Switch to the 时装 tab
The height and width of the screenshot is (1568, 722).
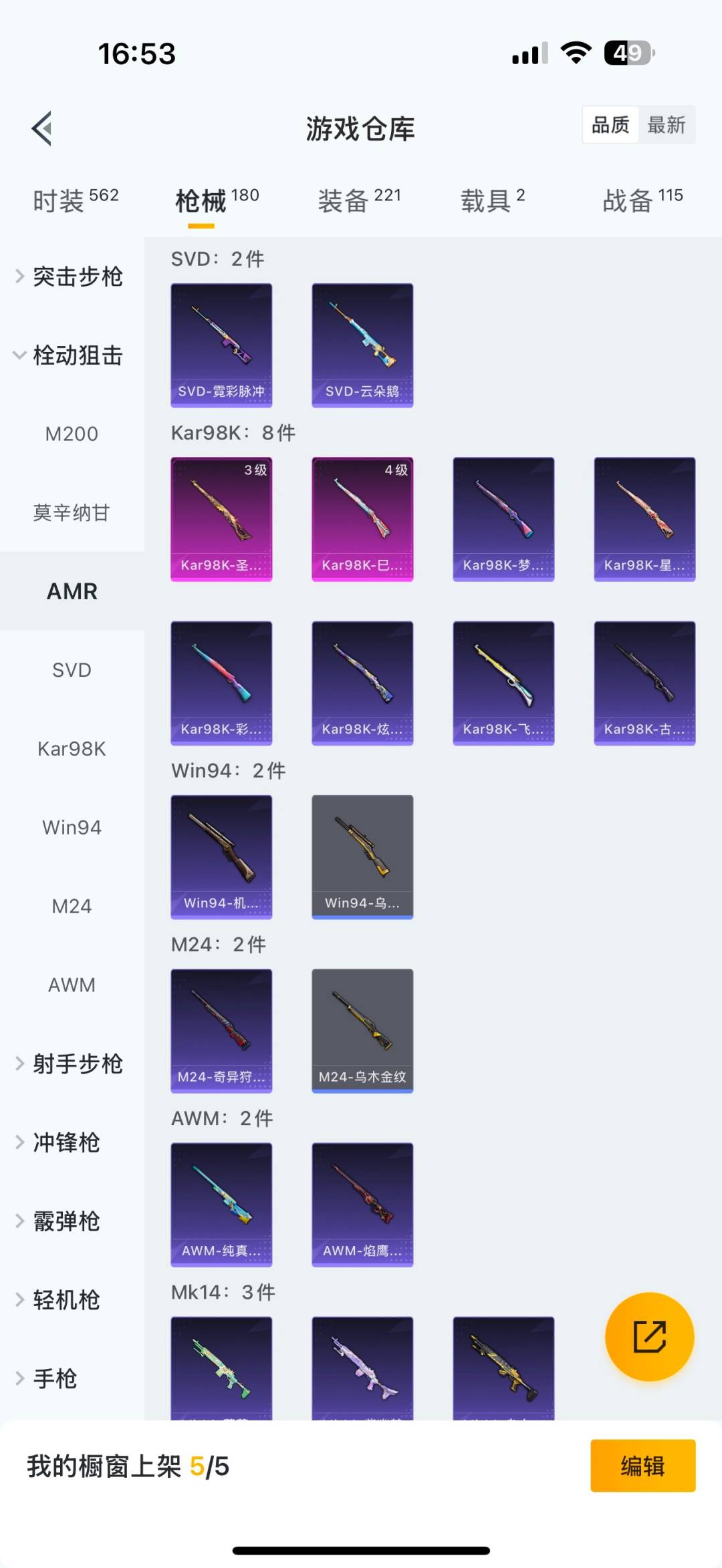(x=75, y=200)
